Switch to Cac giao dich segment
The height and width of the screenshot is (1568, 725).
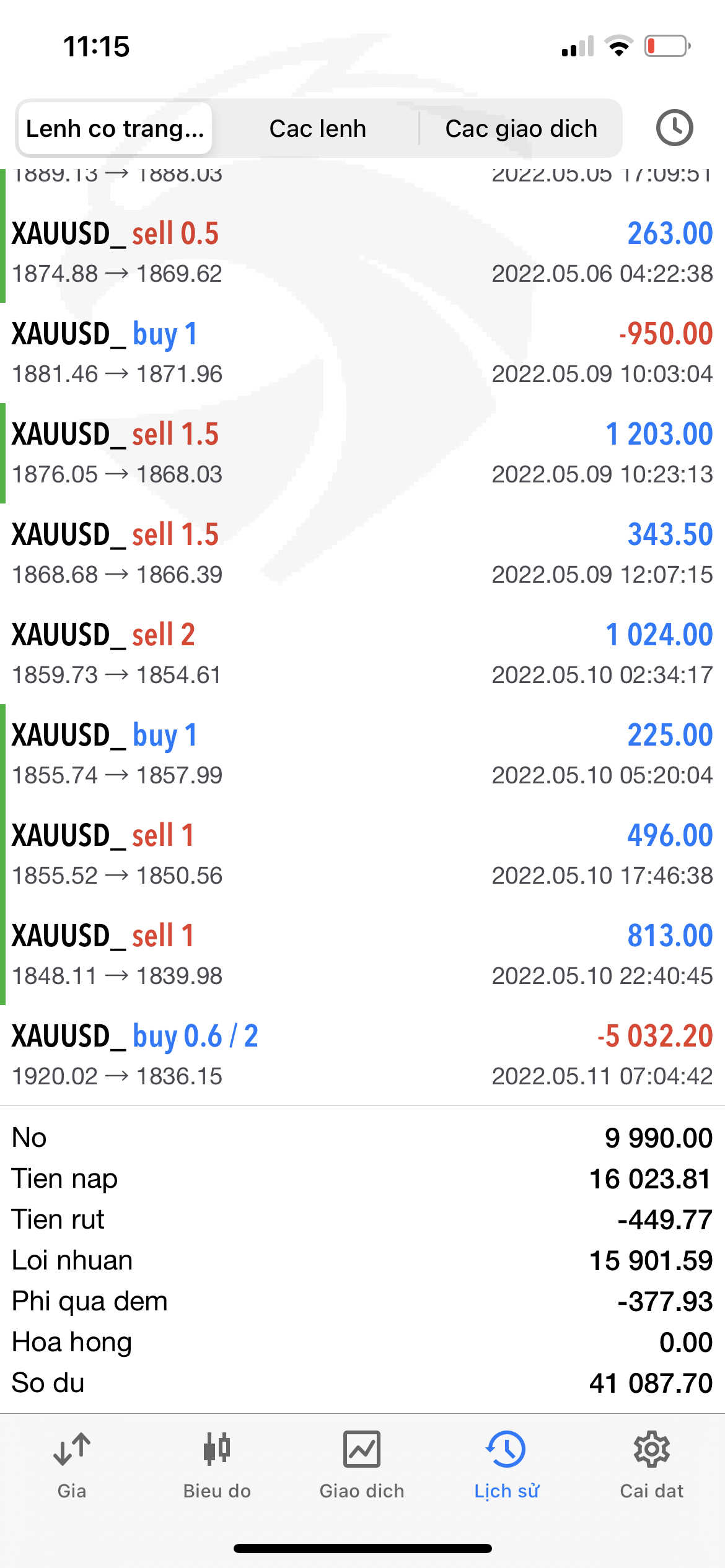click(521, 128)
